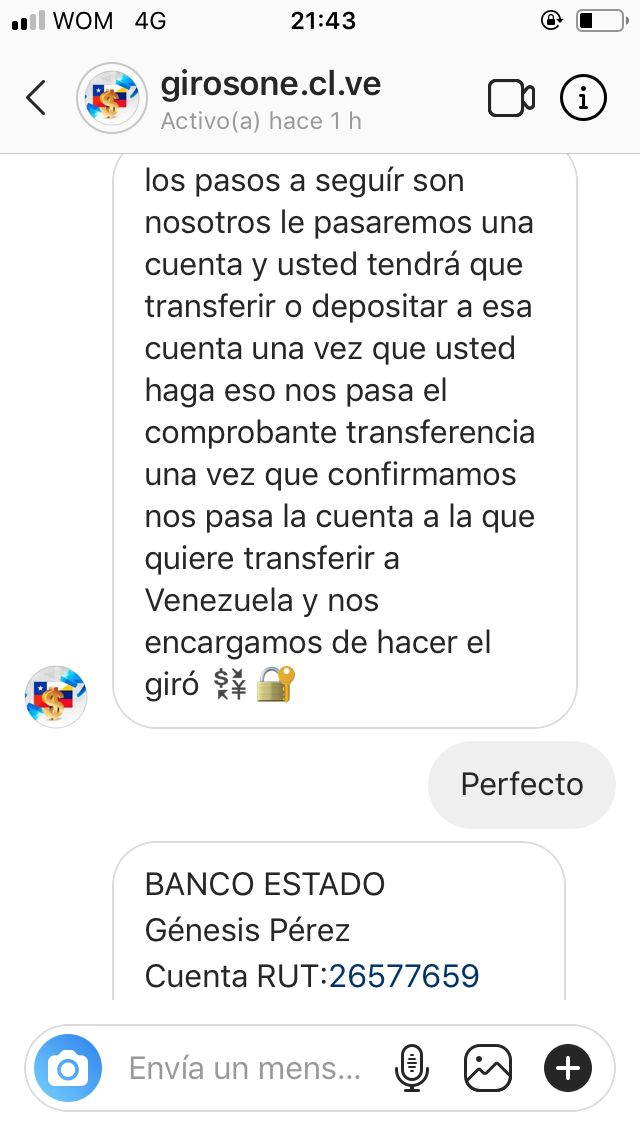The height and width of the screenshot is (1136, 640).
Task: Record a voice message with the microphone
Action: click(412, 1068)
